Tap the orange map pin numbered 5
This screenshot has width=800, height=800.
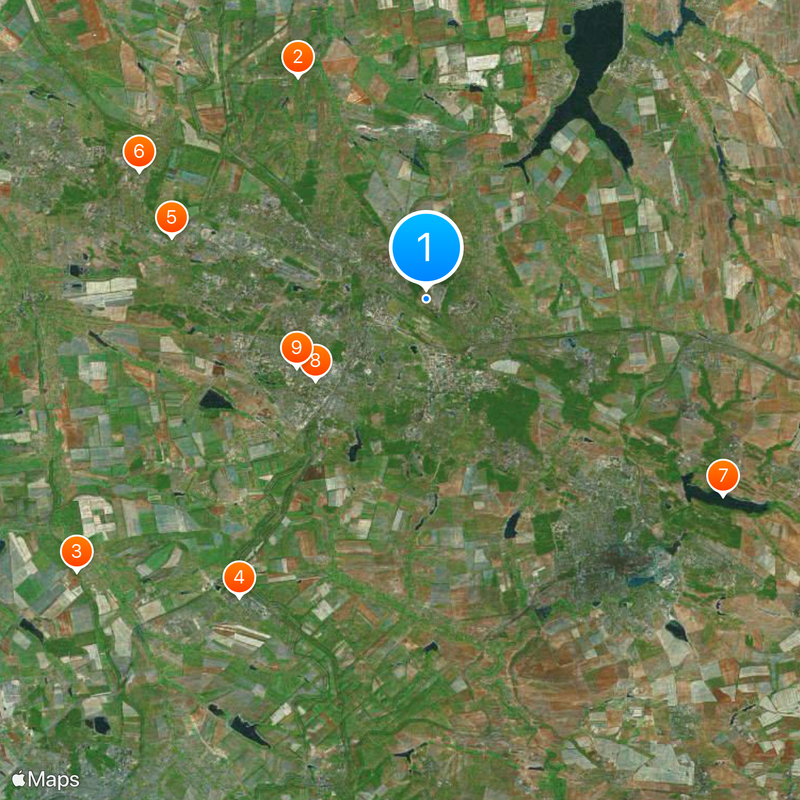coord(172,217)
